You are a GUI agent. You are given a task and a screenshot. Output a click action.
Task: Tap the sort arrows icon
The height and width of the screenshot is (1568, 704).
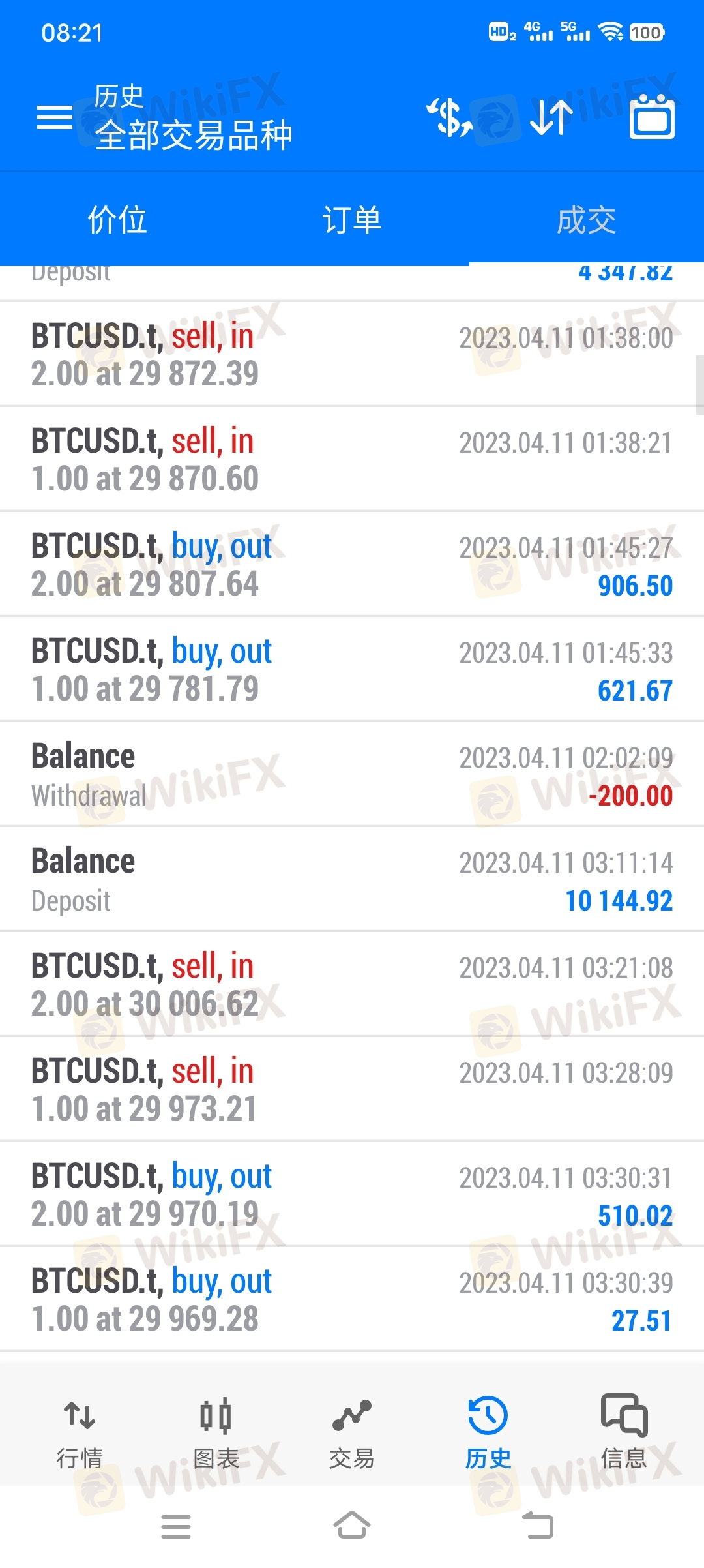[x=551, y=117]
